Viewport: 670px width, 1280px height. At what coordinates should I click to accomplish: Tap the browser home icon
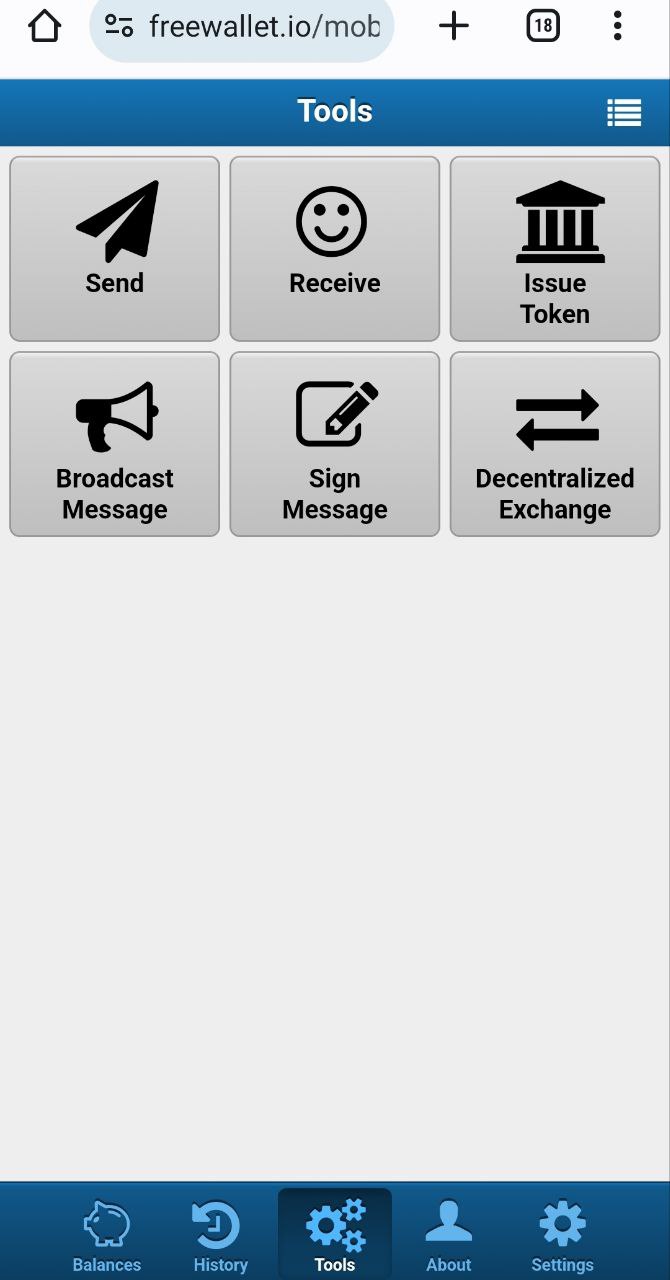[x=45, y=26]
